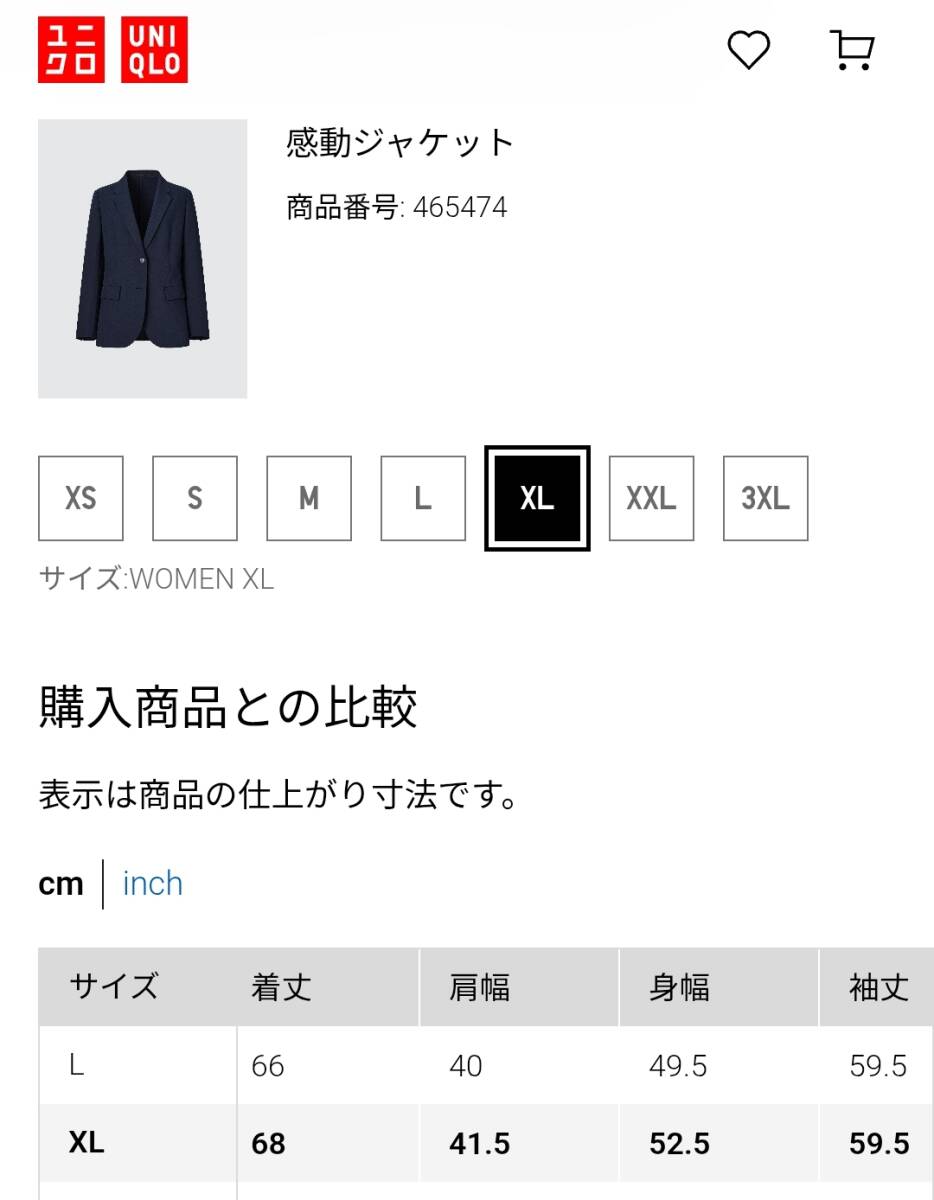Pick size L

(423, 498)
